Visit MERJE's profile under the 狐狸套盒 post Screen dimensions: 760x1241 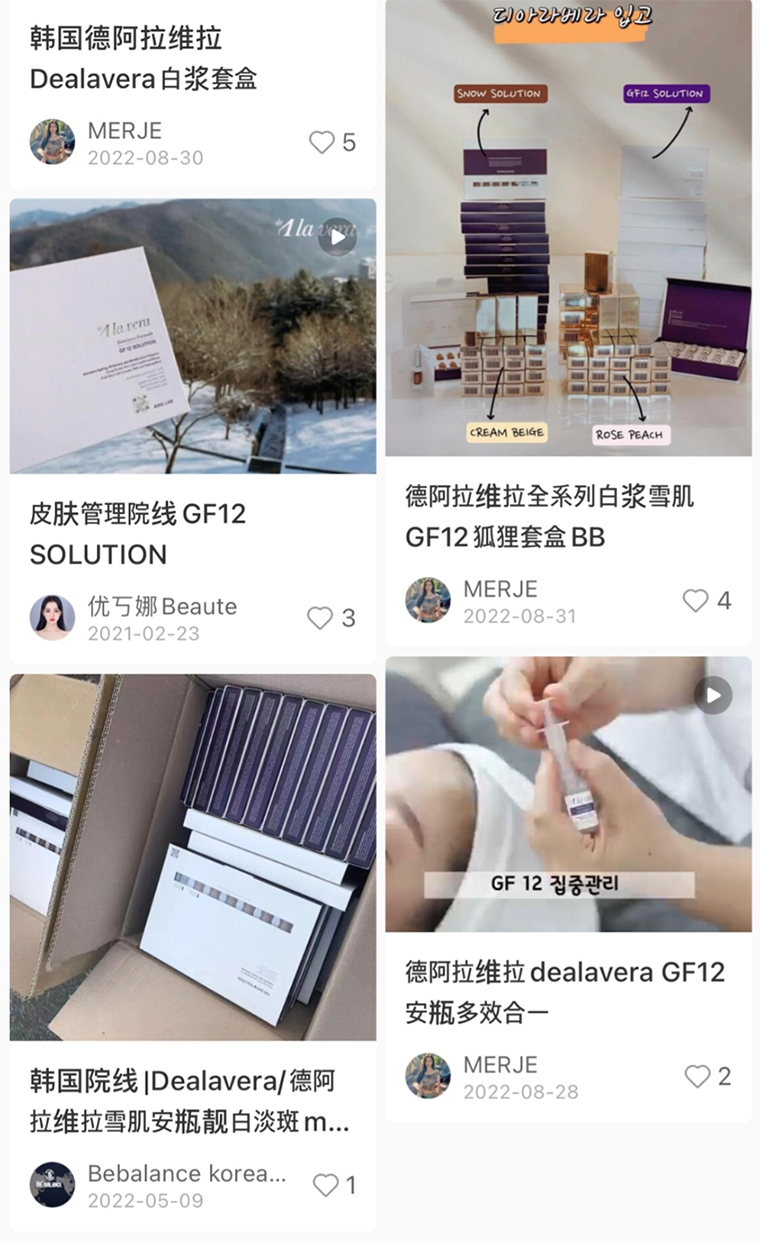[x=428, y=601]
